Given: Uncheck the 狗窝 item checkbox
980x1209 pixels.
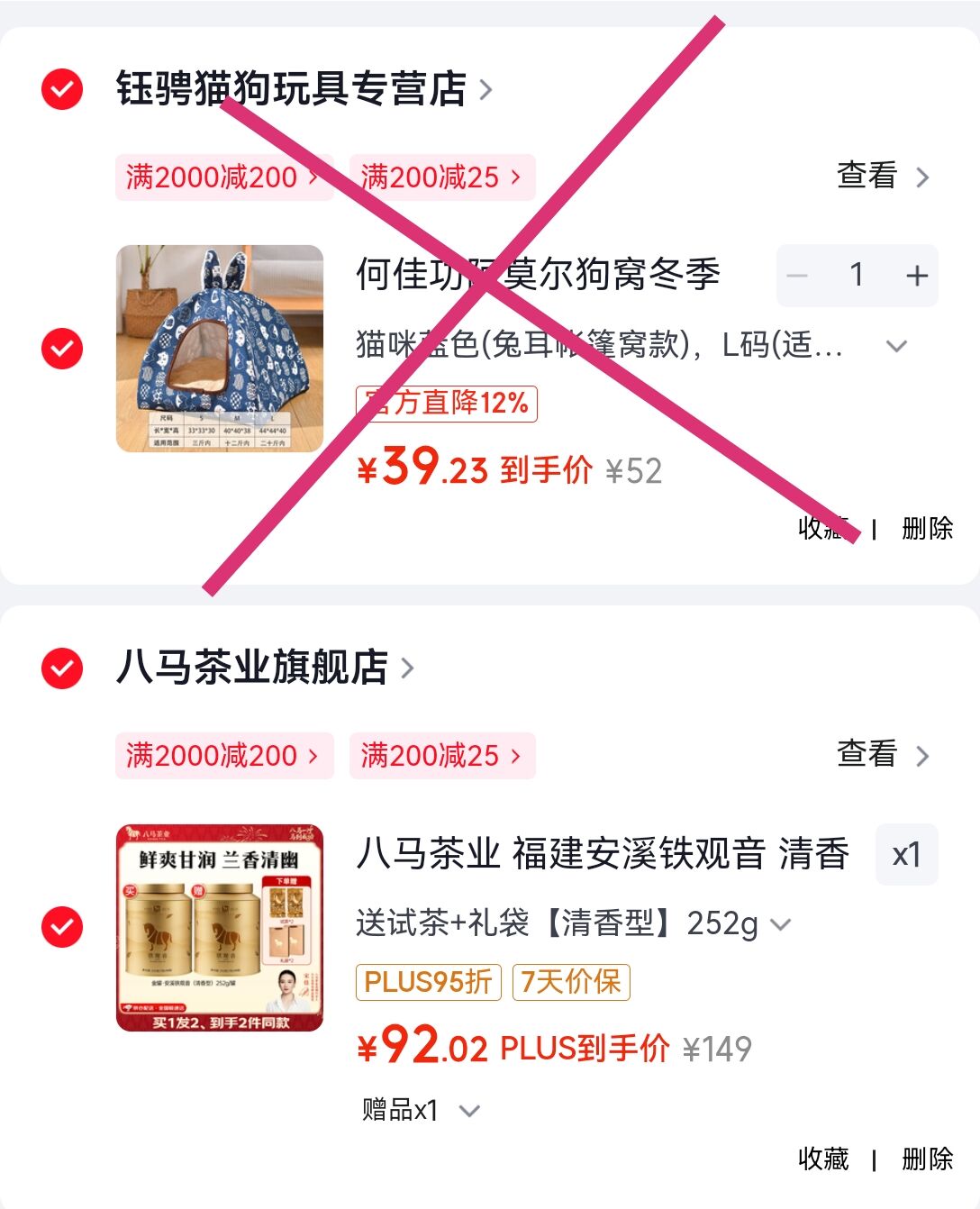Looking at the screenshot, I should point(62,349).
